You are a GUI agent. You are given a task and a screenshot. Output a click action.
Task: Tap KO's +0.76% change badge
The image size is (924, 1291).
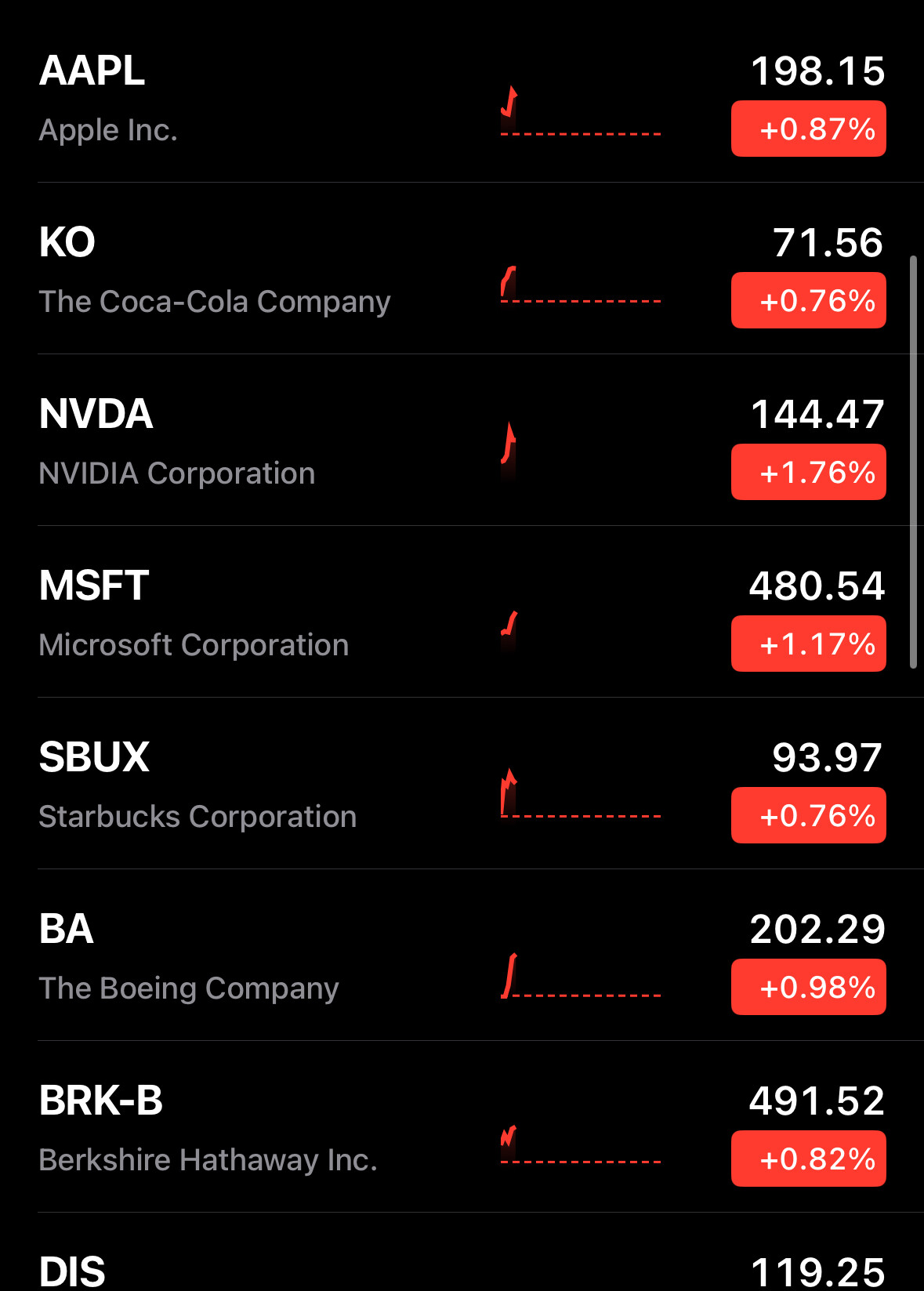pos(808,301)
